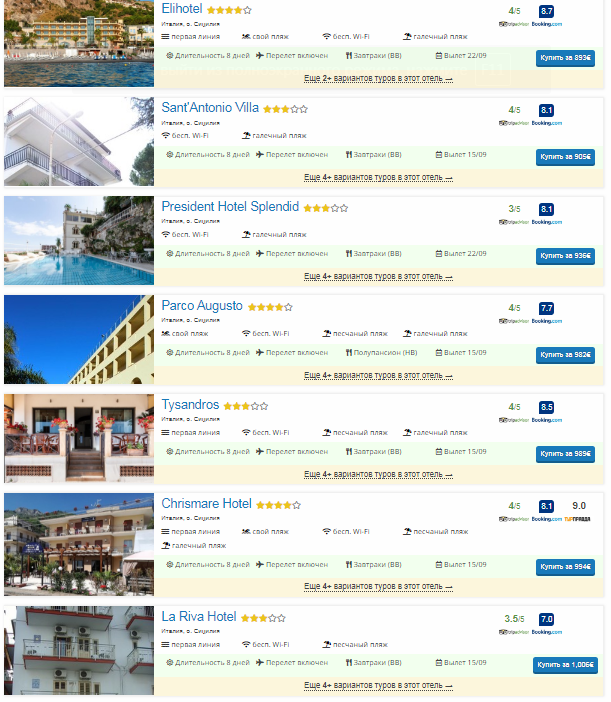Image resolution: width=611 pixels, height=702 pixels.
Task: Open the La Riva Hotel title link
Action: pyautogui.click(x=199, y=617)
